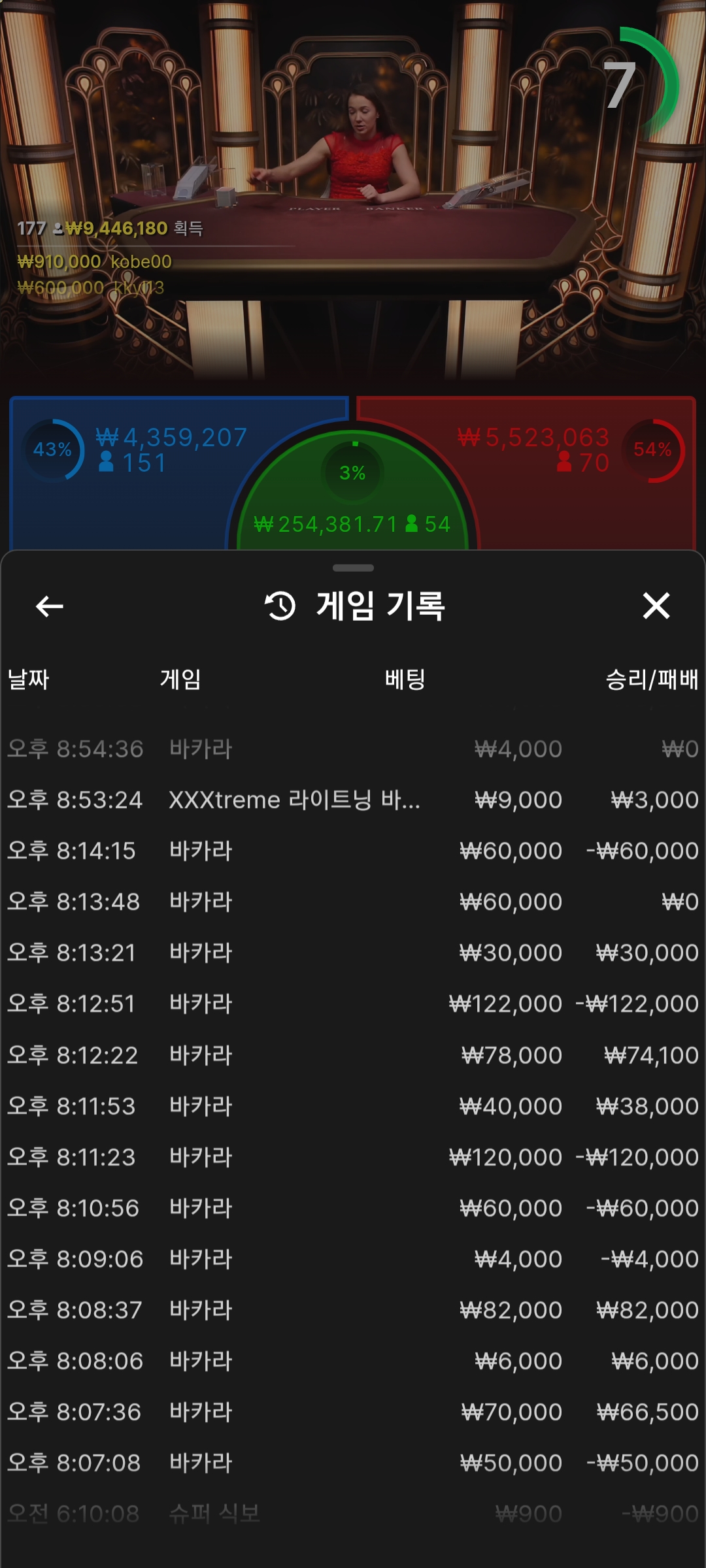Open the 오후 8:54:36 바카라 record

coord(353,749)
